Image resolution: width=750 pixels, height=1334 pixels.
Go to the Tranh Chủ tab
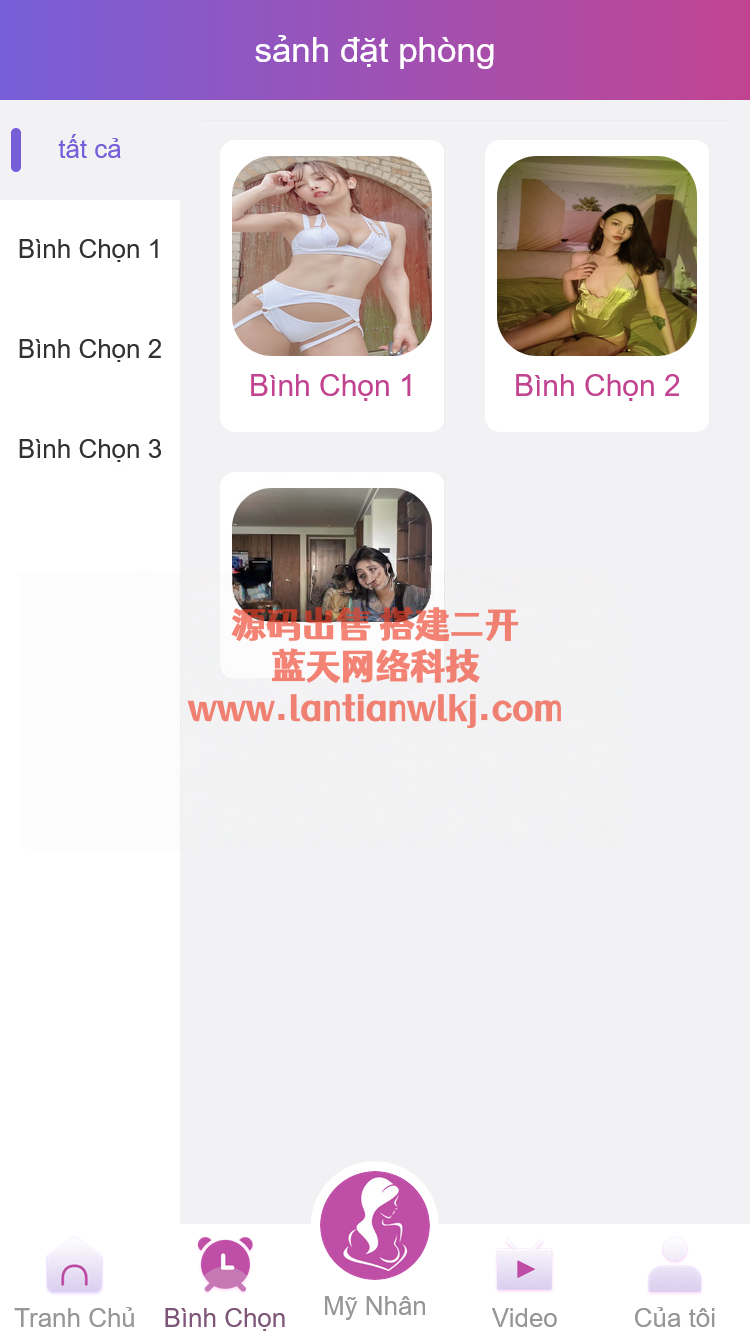tap(75, 1283)
